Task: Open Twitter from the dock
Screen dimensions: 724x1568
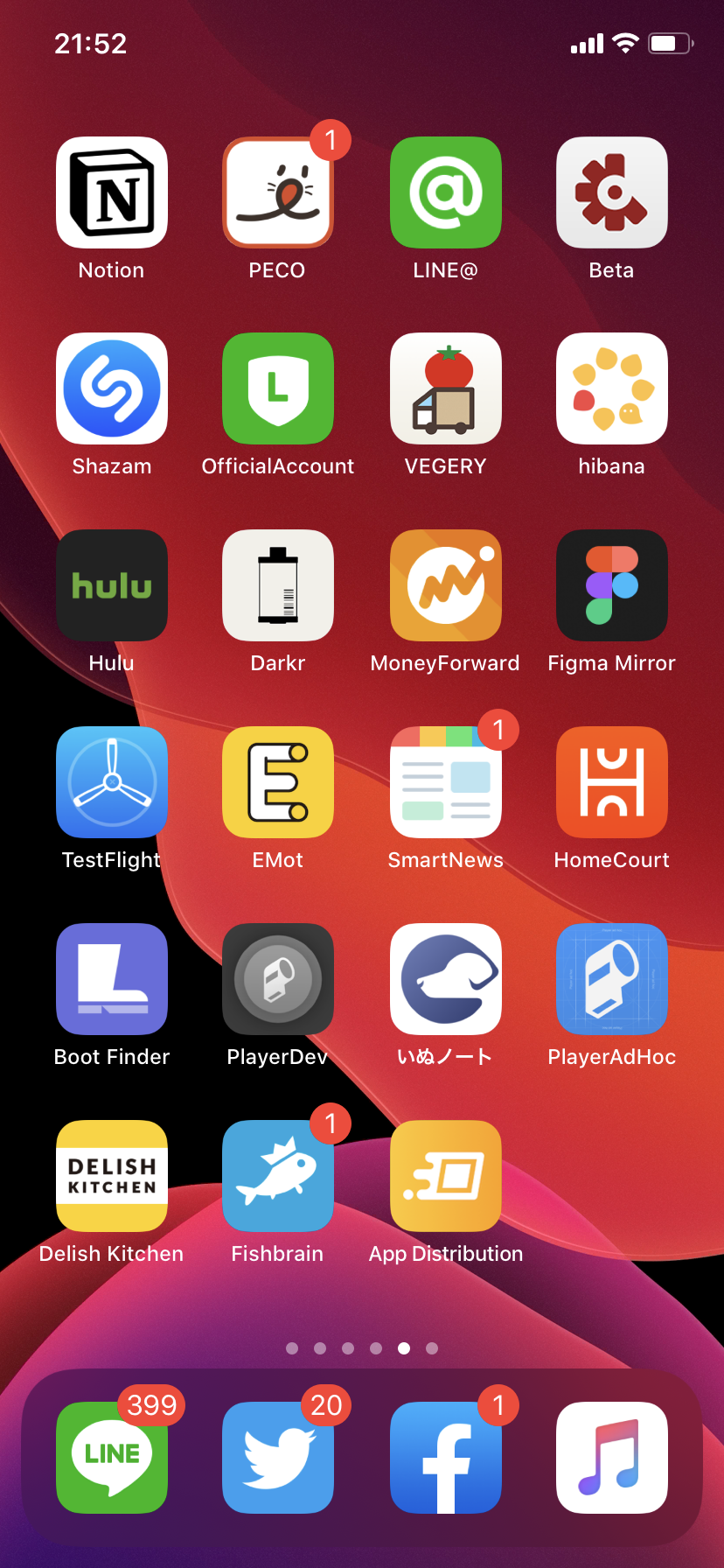Action: [278, 1458]
